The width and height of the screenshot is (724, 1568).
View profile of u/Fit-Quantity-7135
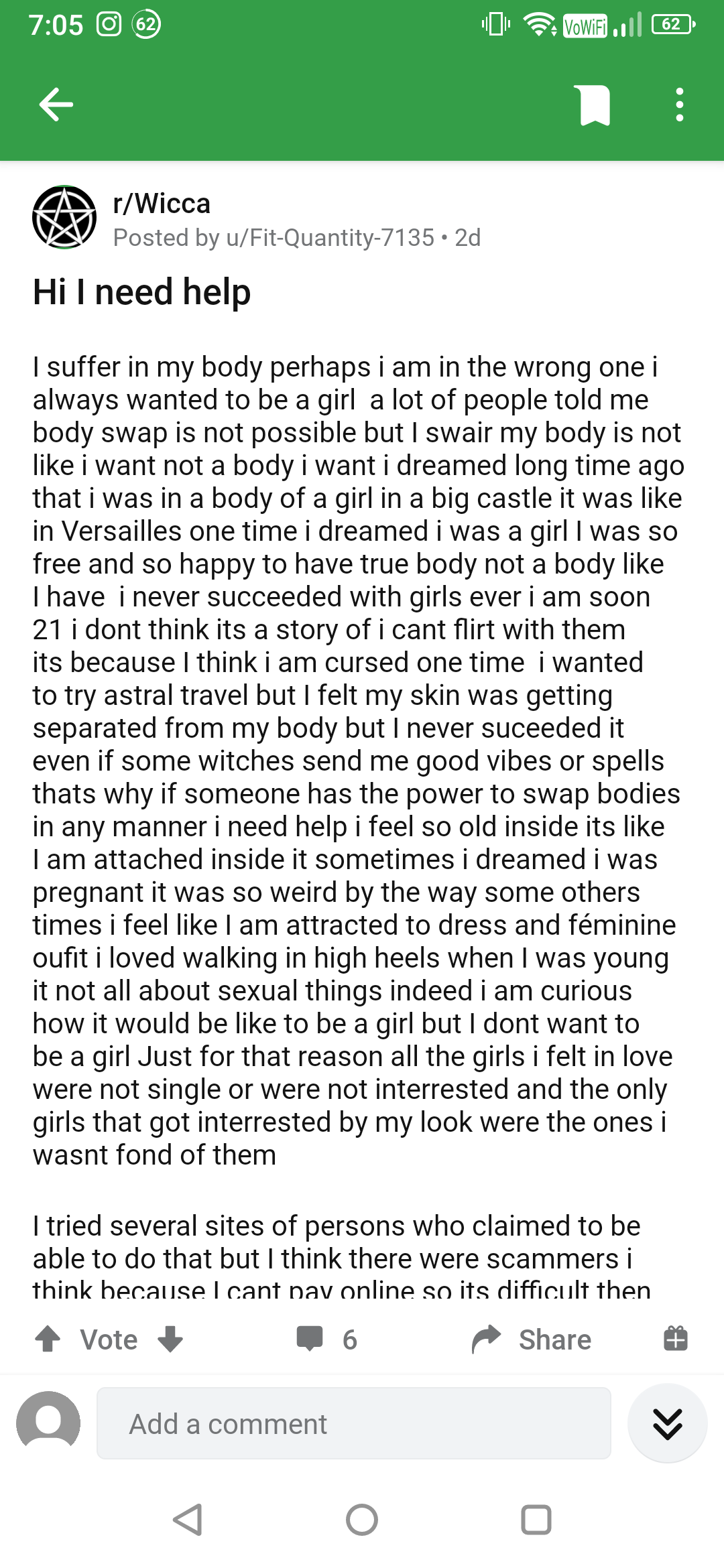click(330, 237)
